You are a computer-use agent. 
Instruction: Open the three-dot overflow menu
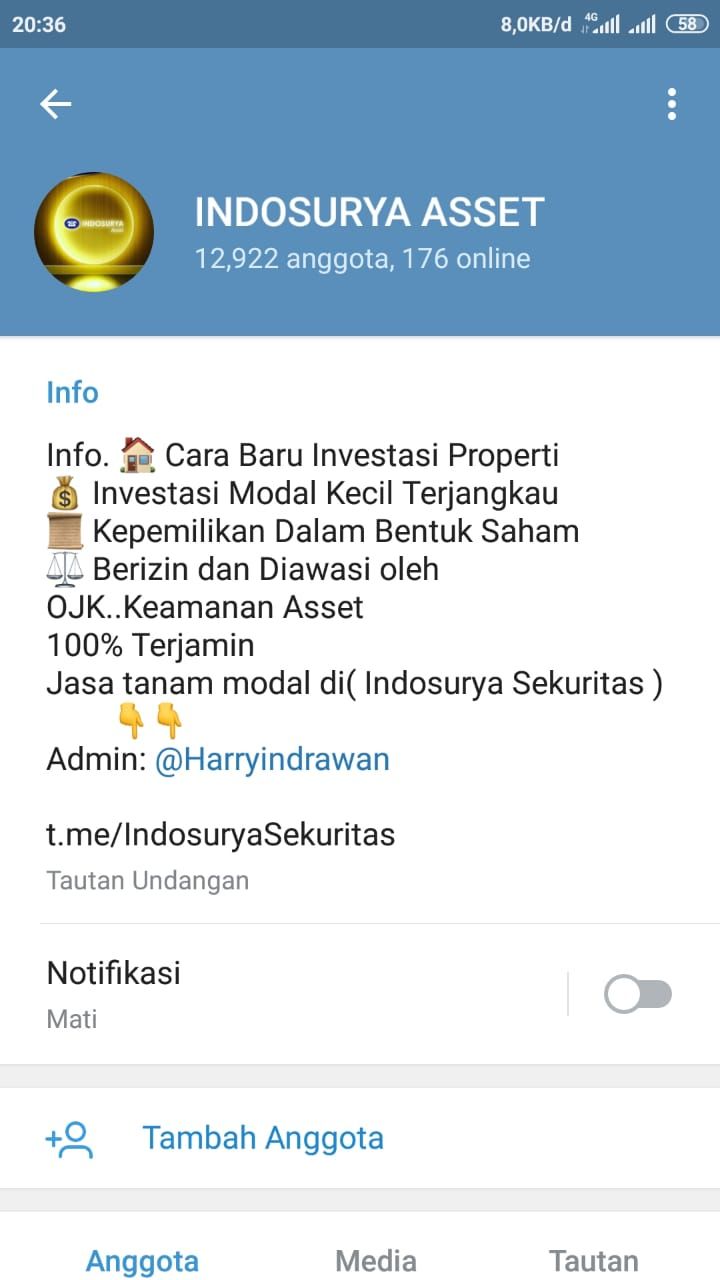pos(671,104)
